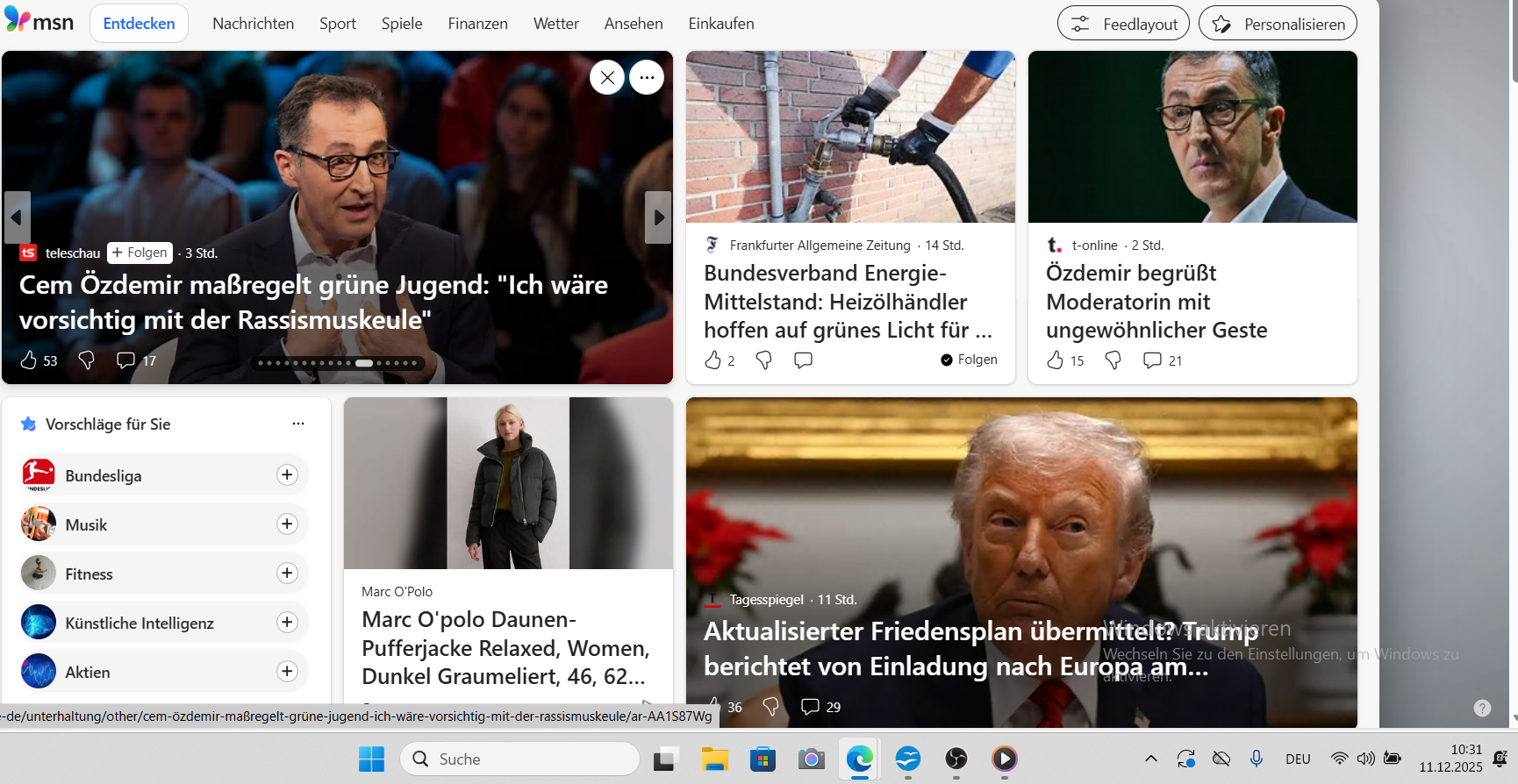Open more options on teleschau article
The image size is (1518, 784).
coord(647,77)
